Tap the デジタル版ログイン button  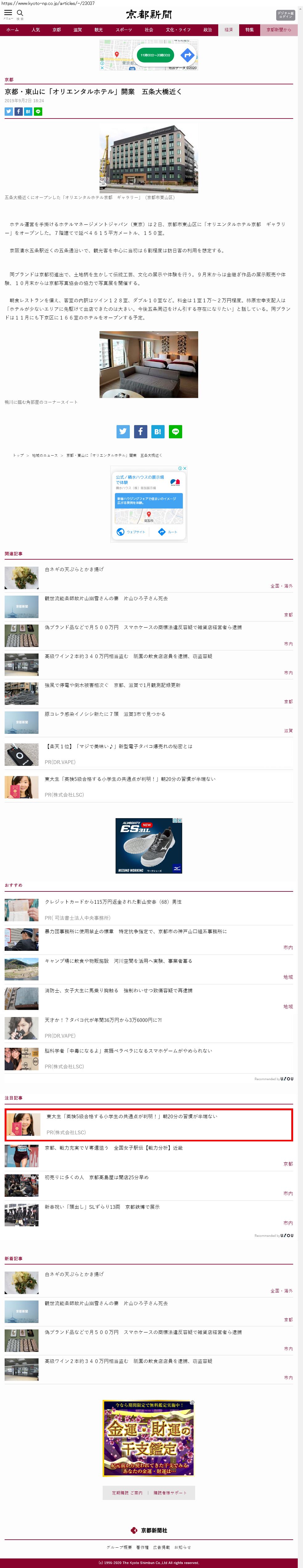click(x=285, y=14)
